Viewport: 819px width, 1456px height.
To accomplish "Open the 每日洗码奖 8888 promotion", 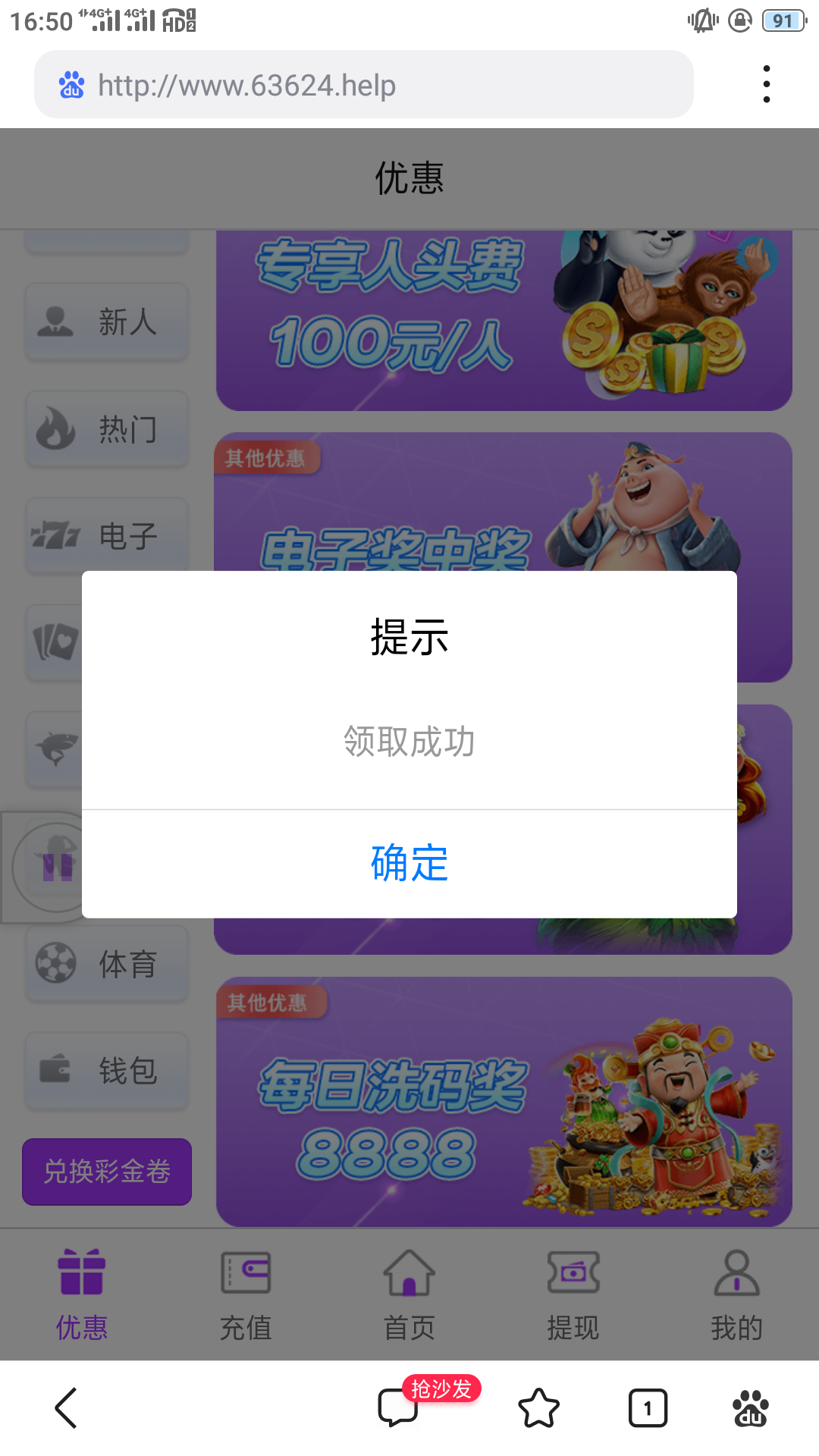I will click(504, 1102).
